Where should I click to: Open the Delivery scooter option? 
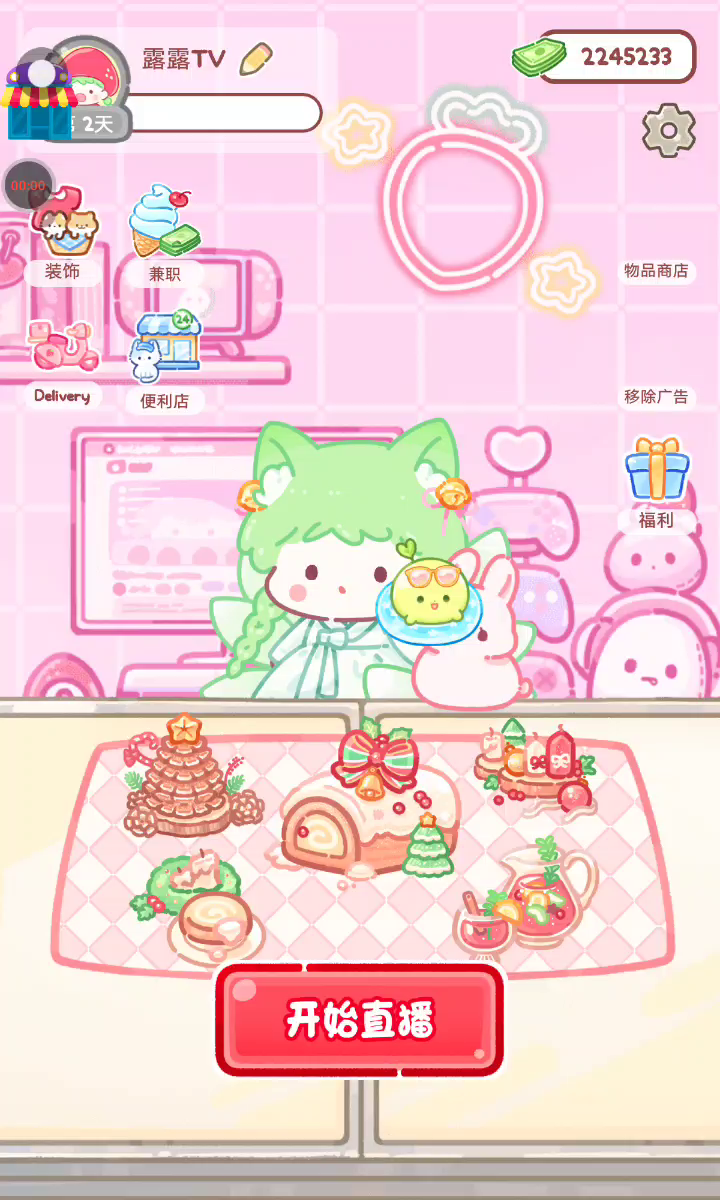point(62,363)
